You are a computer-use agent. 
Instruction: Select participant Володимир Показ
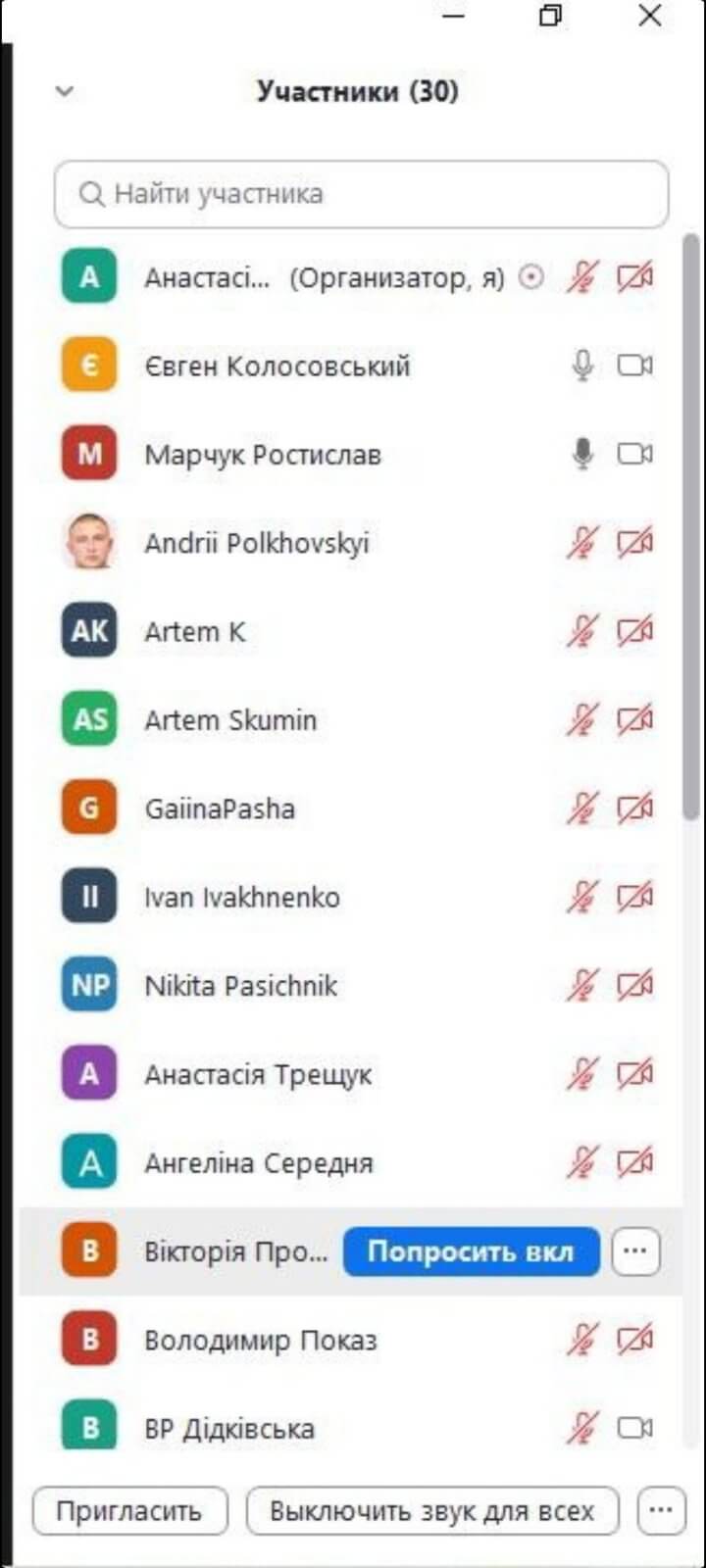pos(261,1340)
